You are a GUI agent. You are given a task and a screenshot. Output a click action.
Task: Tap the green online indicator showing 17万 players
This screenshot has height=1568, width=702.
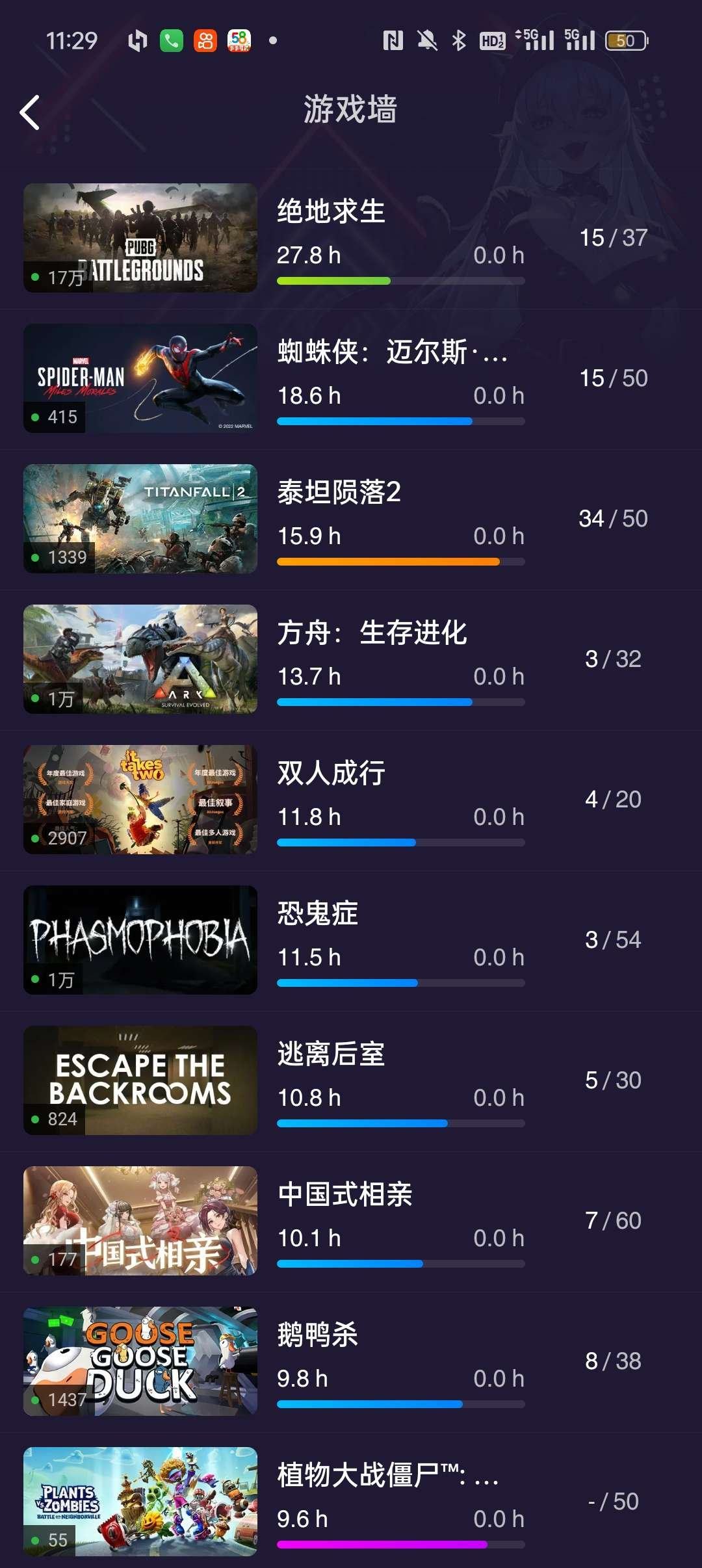click(x=36, y=275)
